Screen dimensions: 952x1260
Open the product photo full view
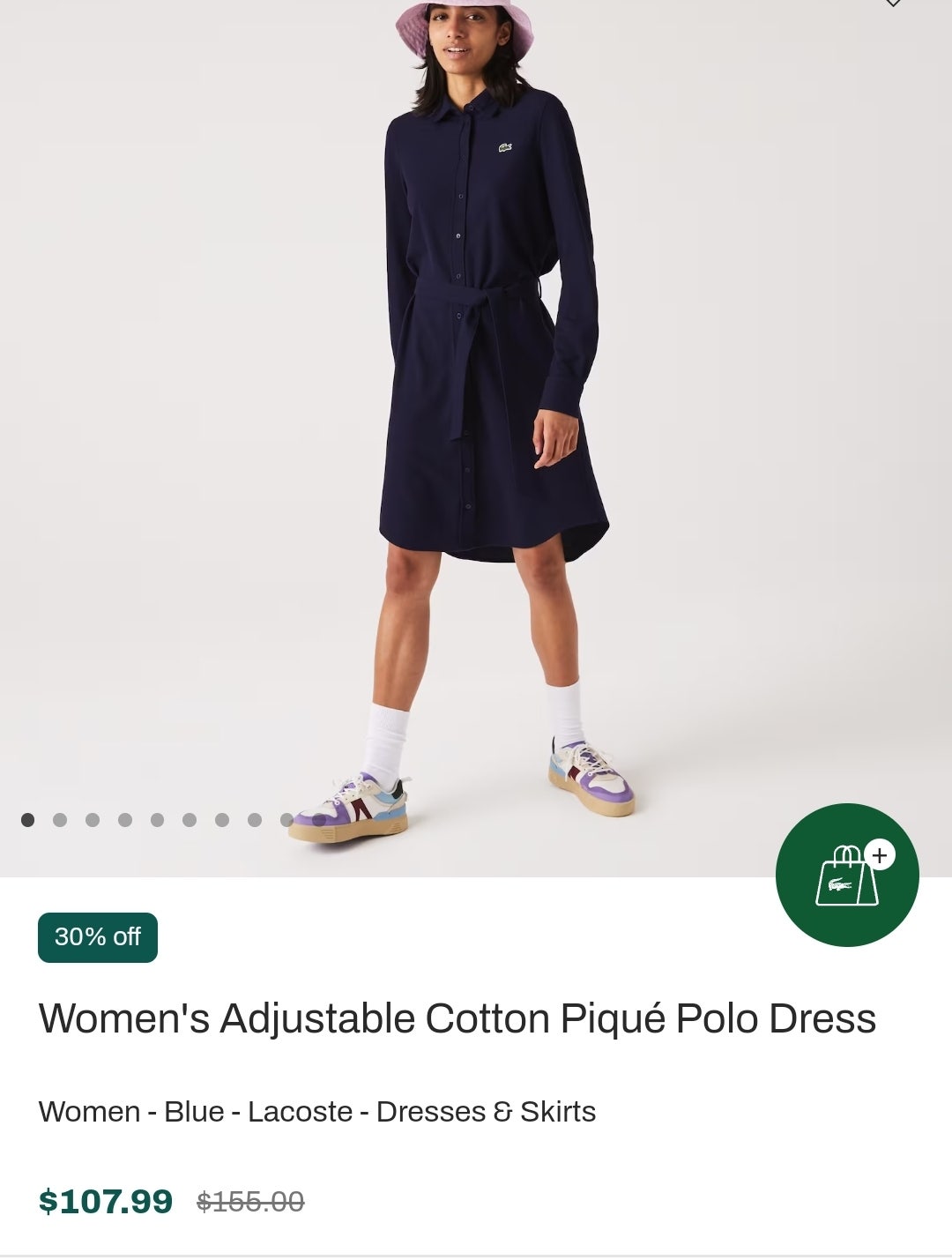click(x=476, y=397)
